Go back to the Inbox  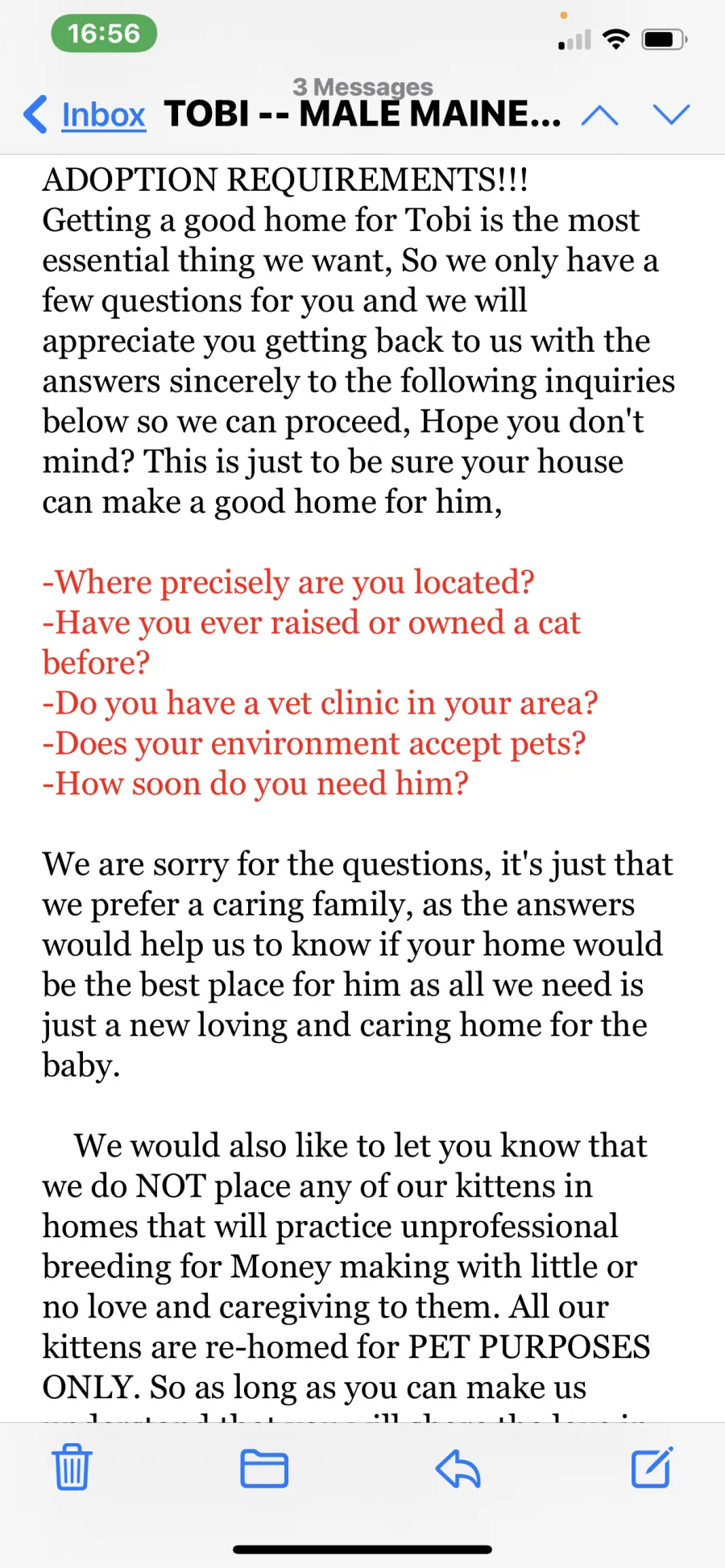tap(85, 114)
